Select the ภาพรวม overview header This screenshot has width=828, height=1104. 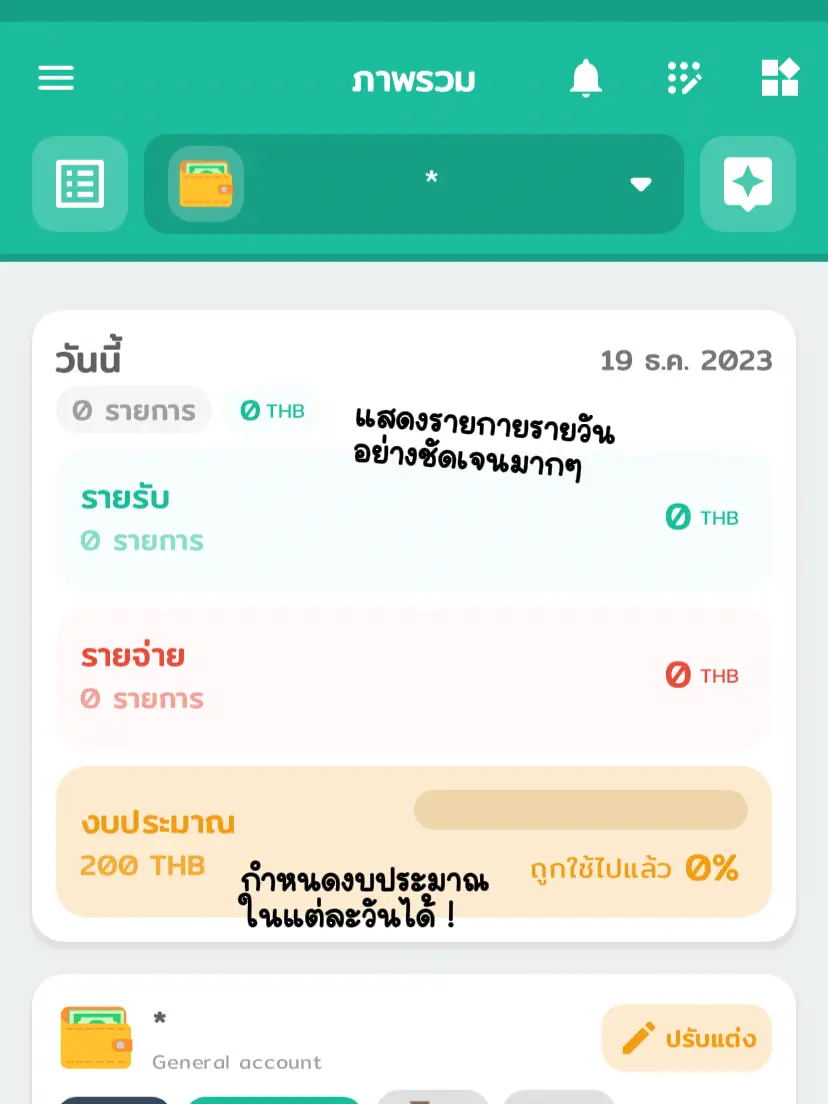tap(414, 79)
